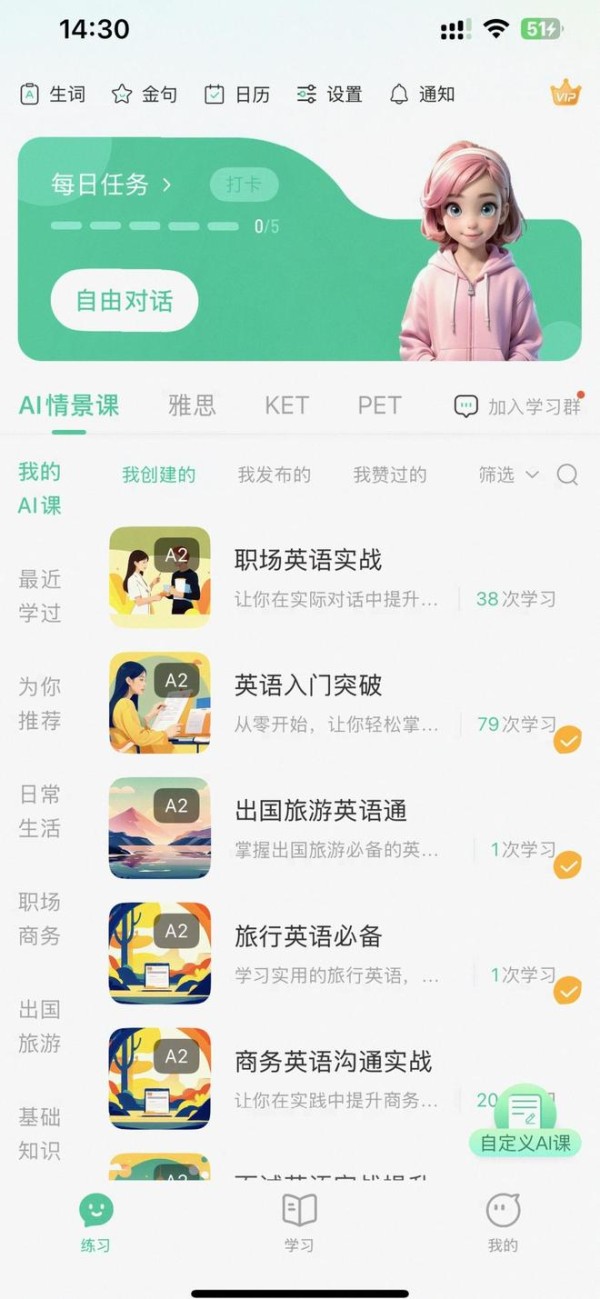Open the 通知 notifications bell
Image resolution: width=600 pixels, height=1299 pixels.
click(x=422, y=94)
